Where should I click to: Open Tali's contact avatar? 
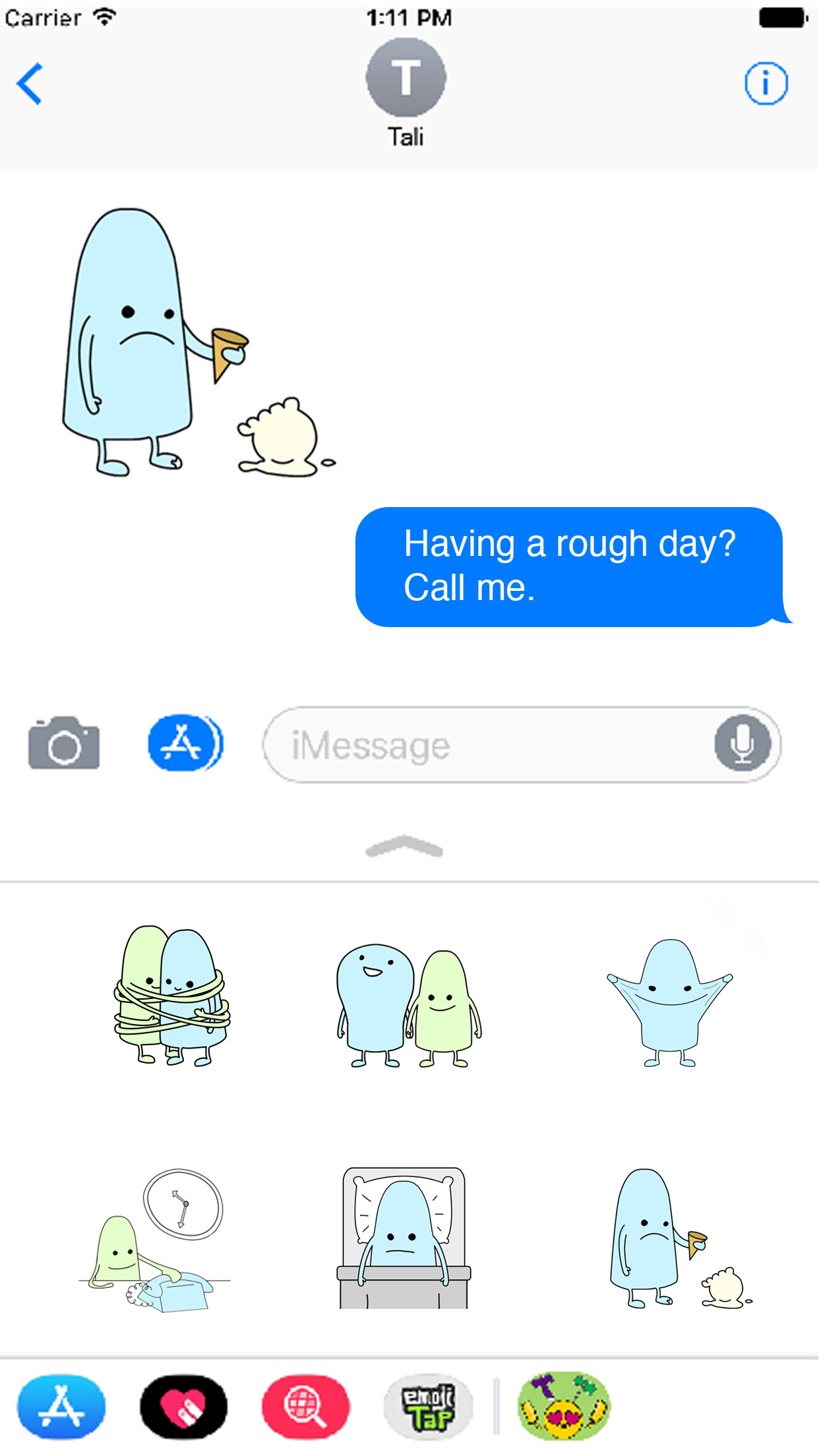406,78
